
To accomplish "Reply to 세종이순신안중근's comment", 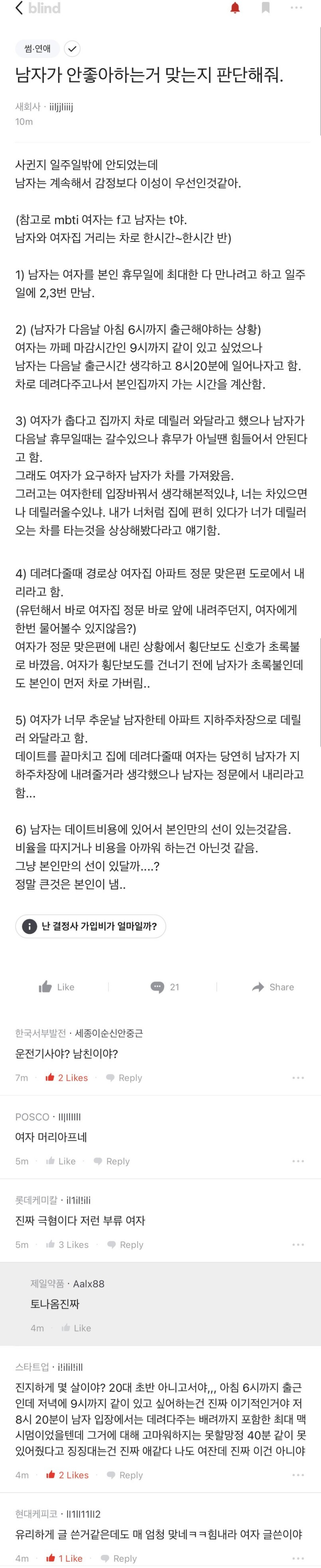I will coord(124,1077).
